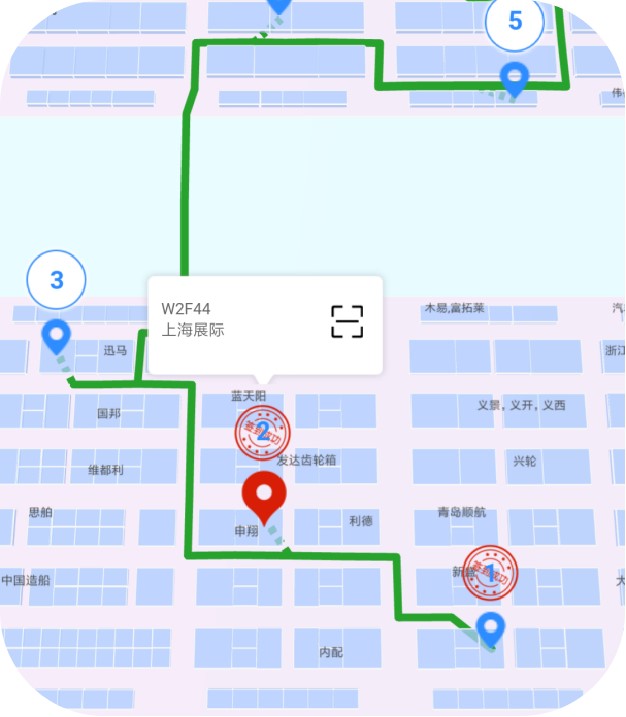
Task: Tap the scan icon in W2F44 popup
Action: point(347,322)
